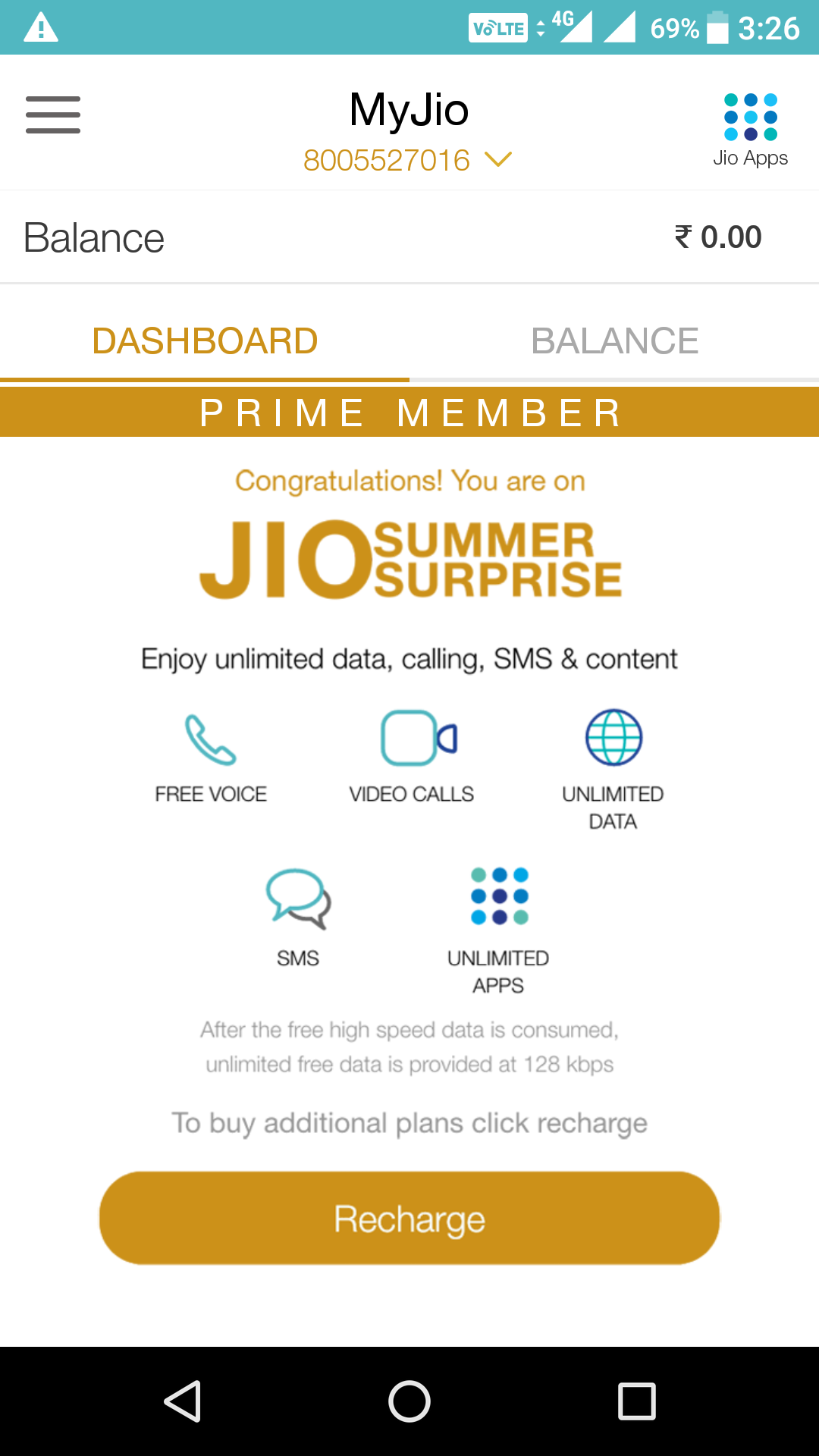Open the Jio Apps grid
Viewport: 819px width, 1456px height.
pos(750,129)
